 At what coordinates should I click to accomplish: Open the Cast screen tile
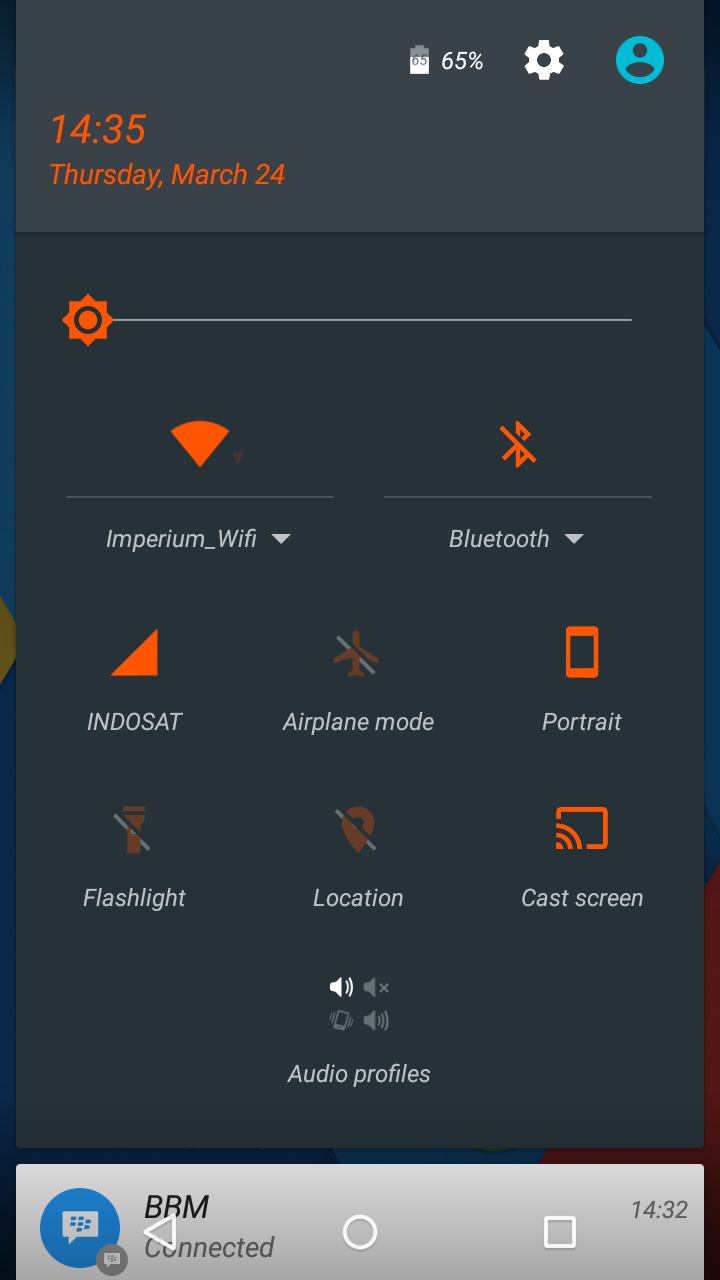[x=581, y=830]
